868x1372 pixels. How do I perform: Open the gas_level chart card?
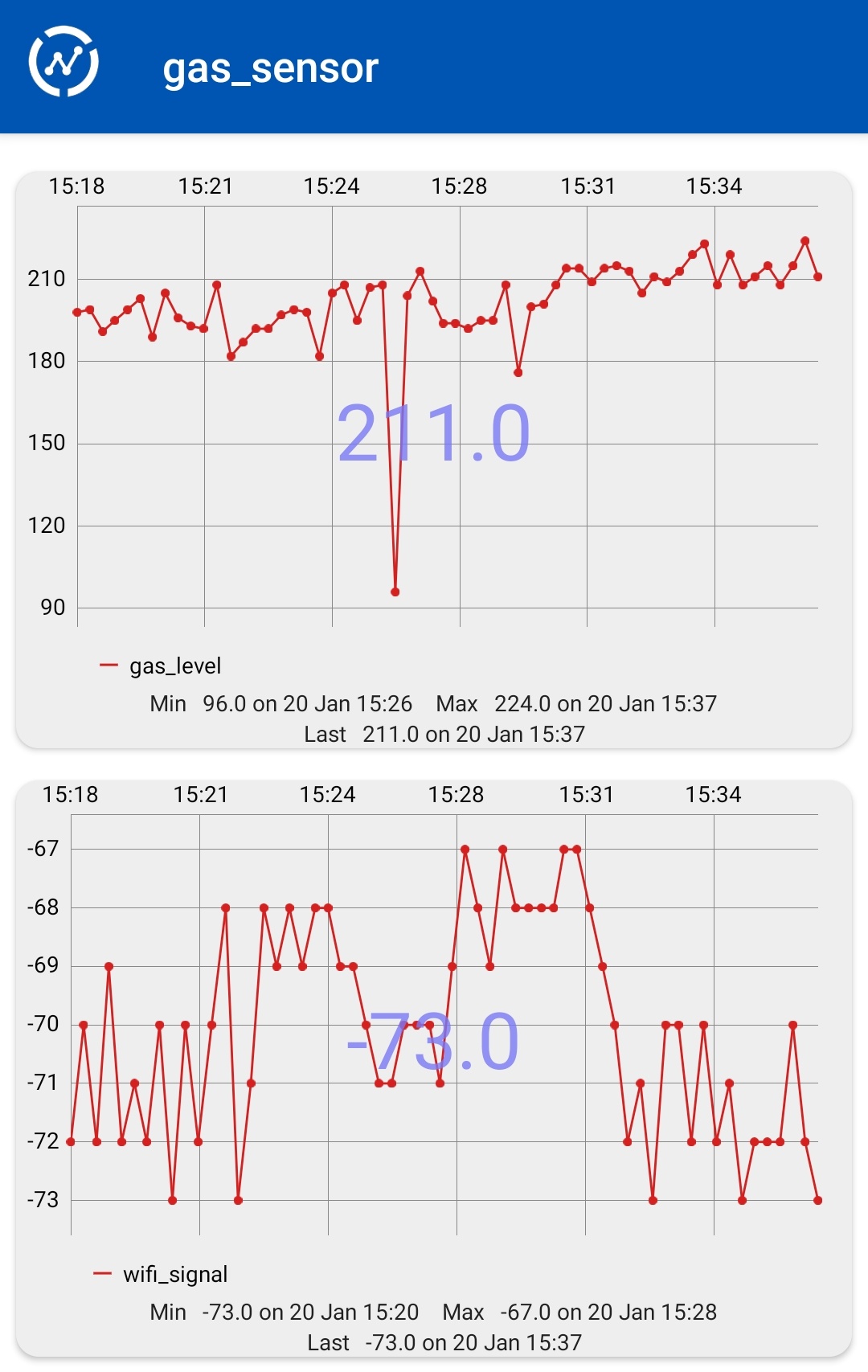point(434,460)
